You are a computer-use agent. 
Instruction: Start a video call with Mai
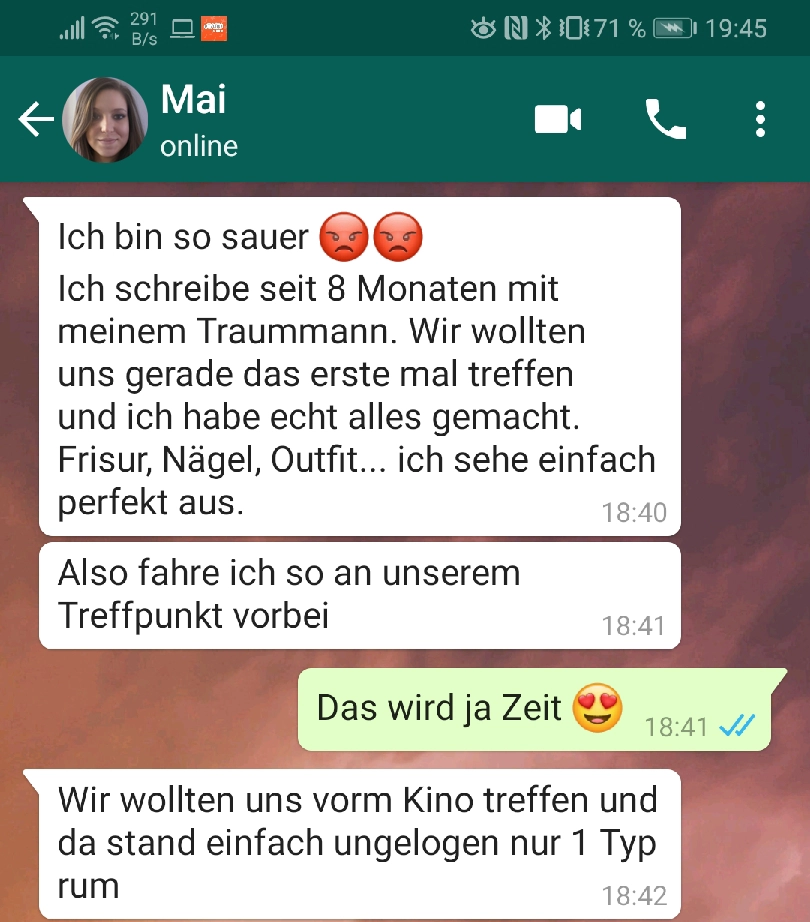[558, 120]
